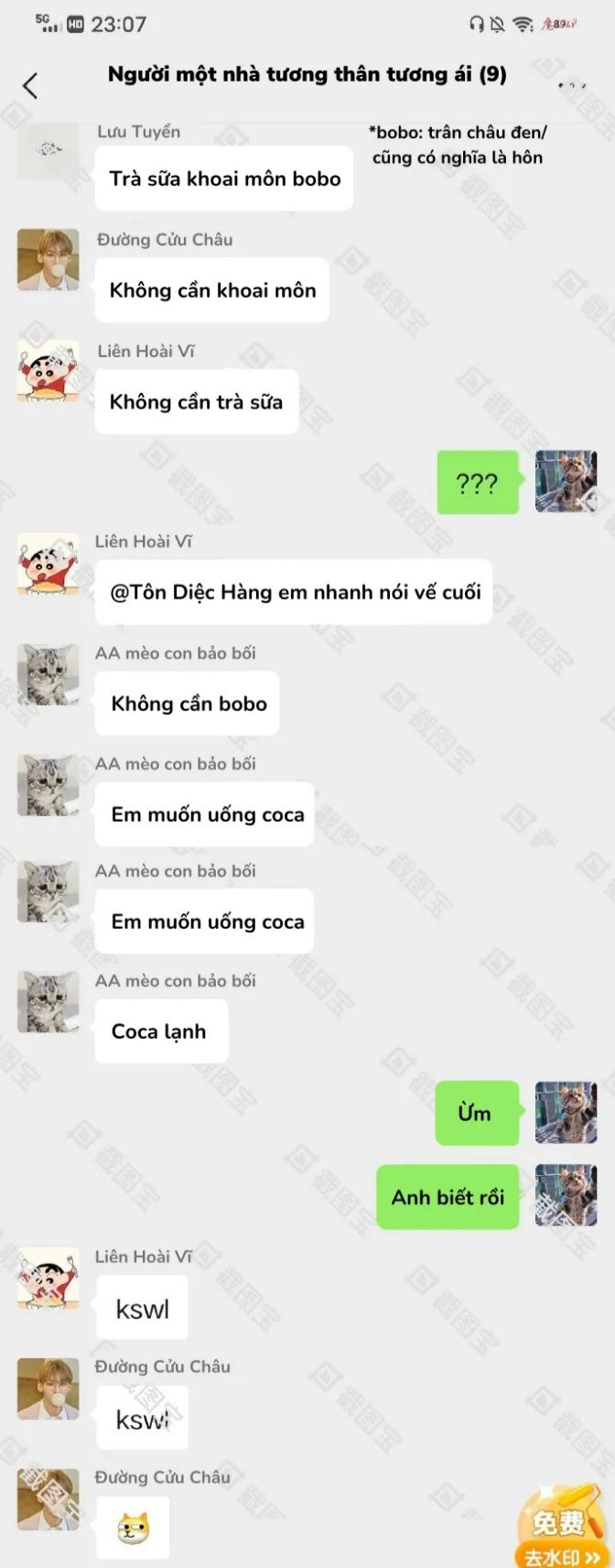Open Liên Hoài Vĩ's avatar beside 'Không cần trà sữa'
Viewport: 615px width, 1568px height.
48,372
